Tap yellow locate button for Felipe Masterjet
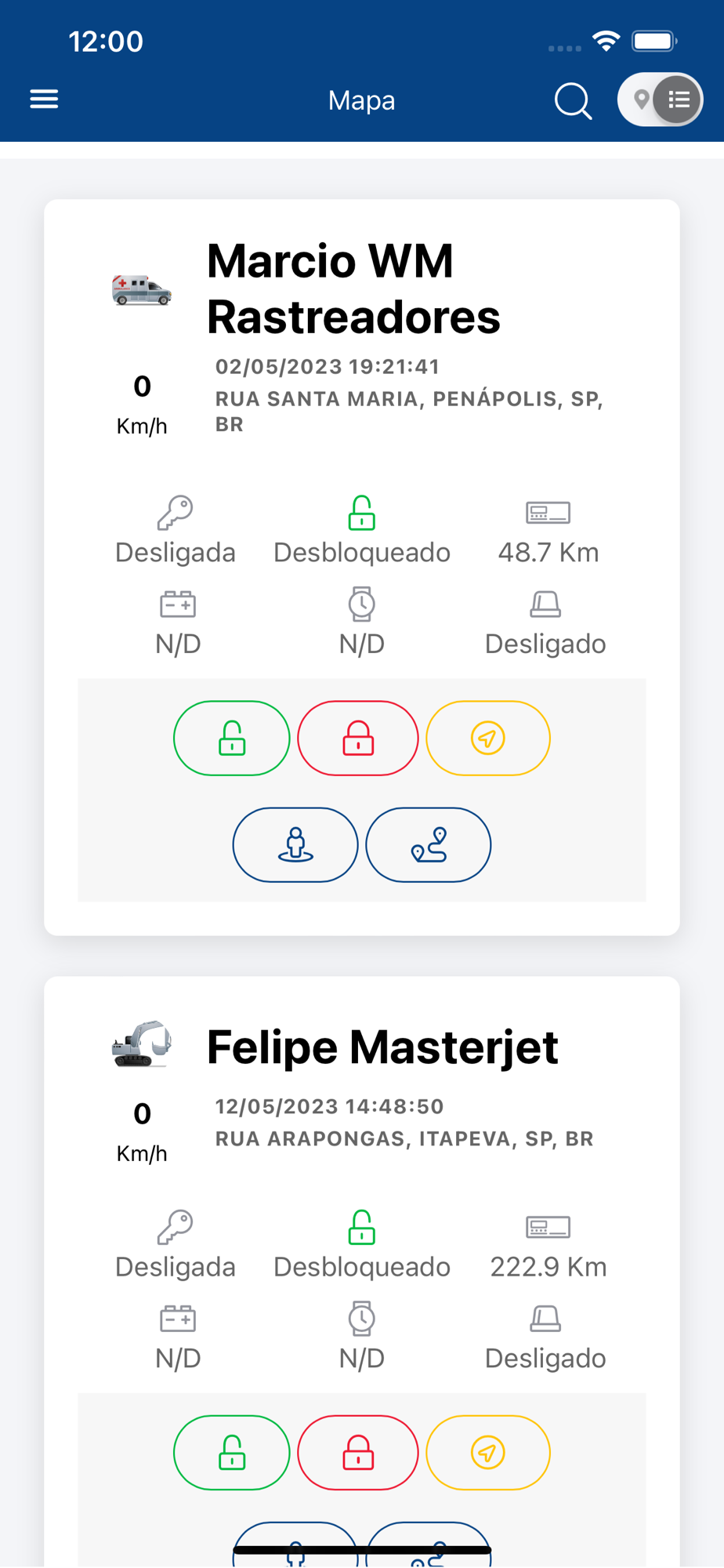Screen dimensions: 724x1568 (487, 1453)
